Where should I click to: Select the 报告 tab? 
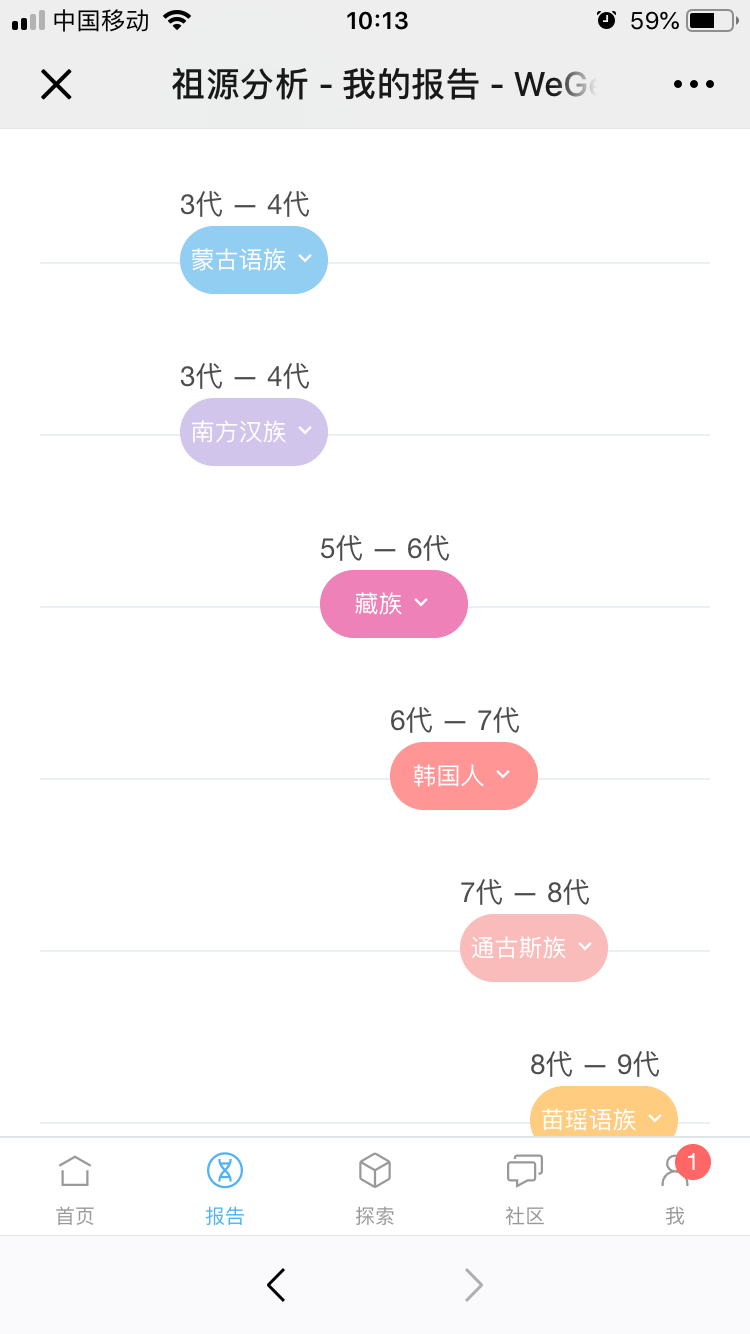coord(225,1188)
